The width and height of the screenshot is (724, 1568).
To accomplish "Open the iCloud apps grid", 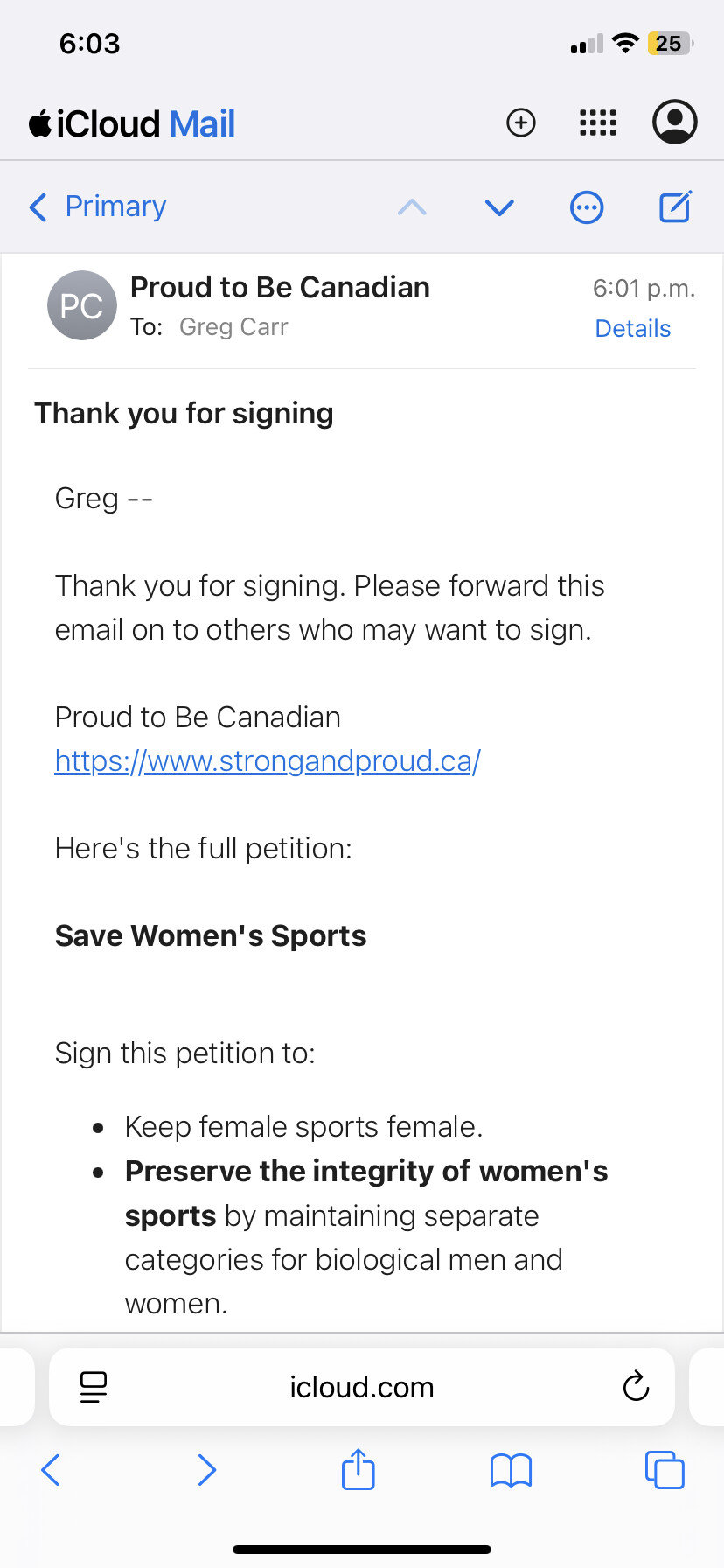I will [598, 122].
